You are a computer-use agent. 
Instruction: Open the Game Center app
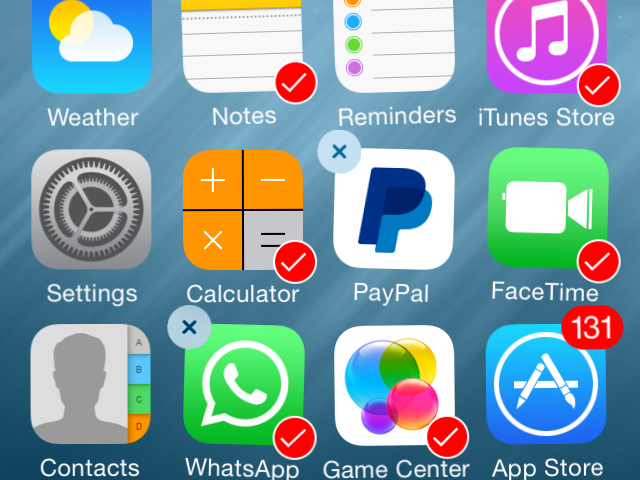point(393,385)
